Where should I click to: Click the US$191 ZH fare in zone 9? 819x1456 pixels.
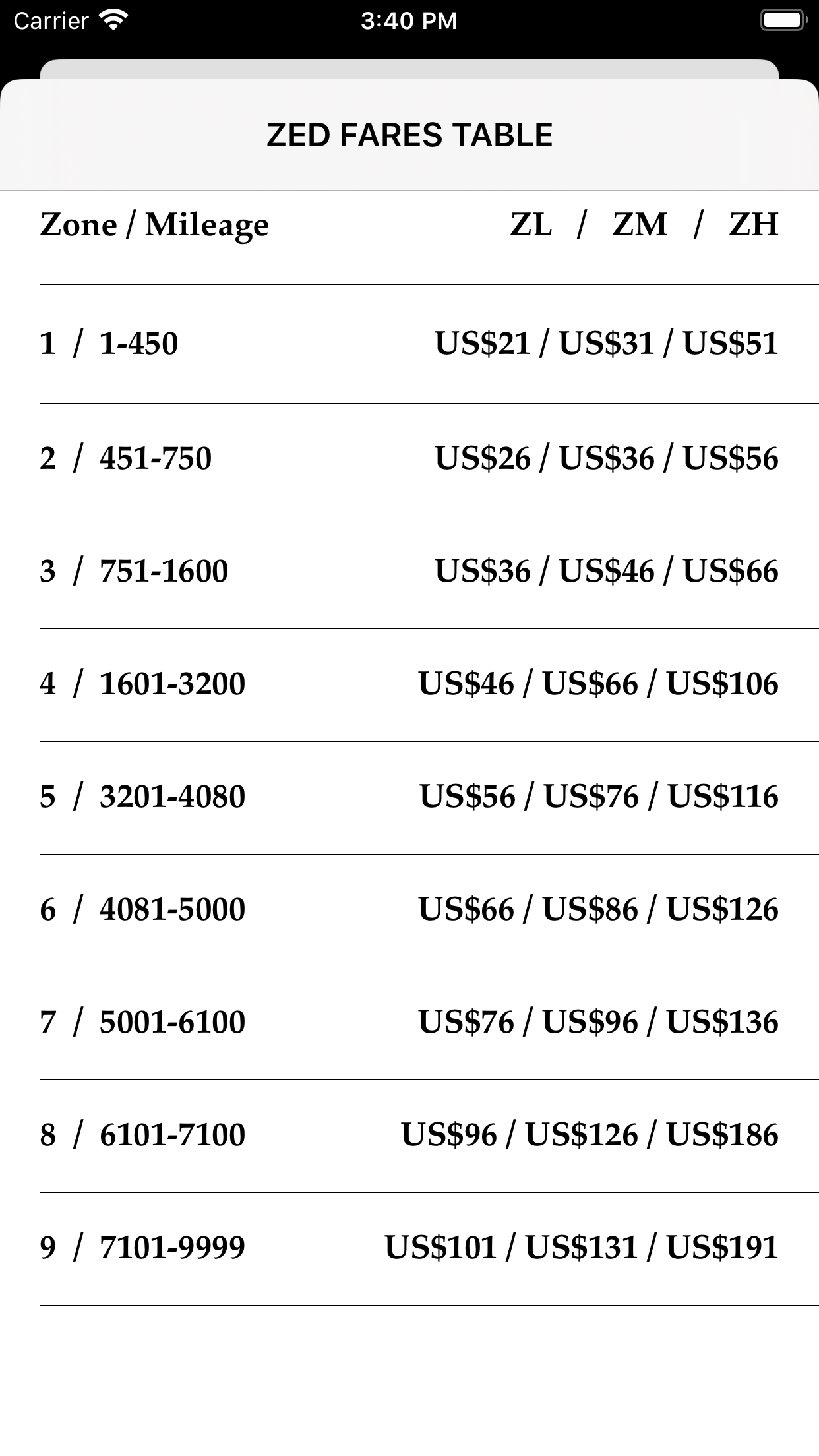(x=722, y=1247)
